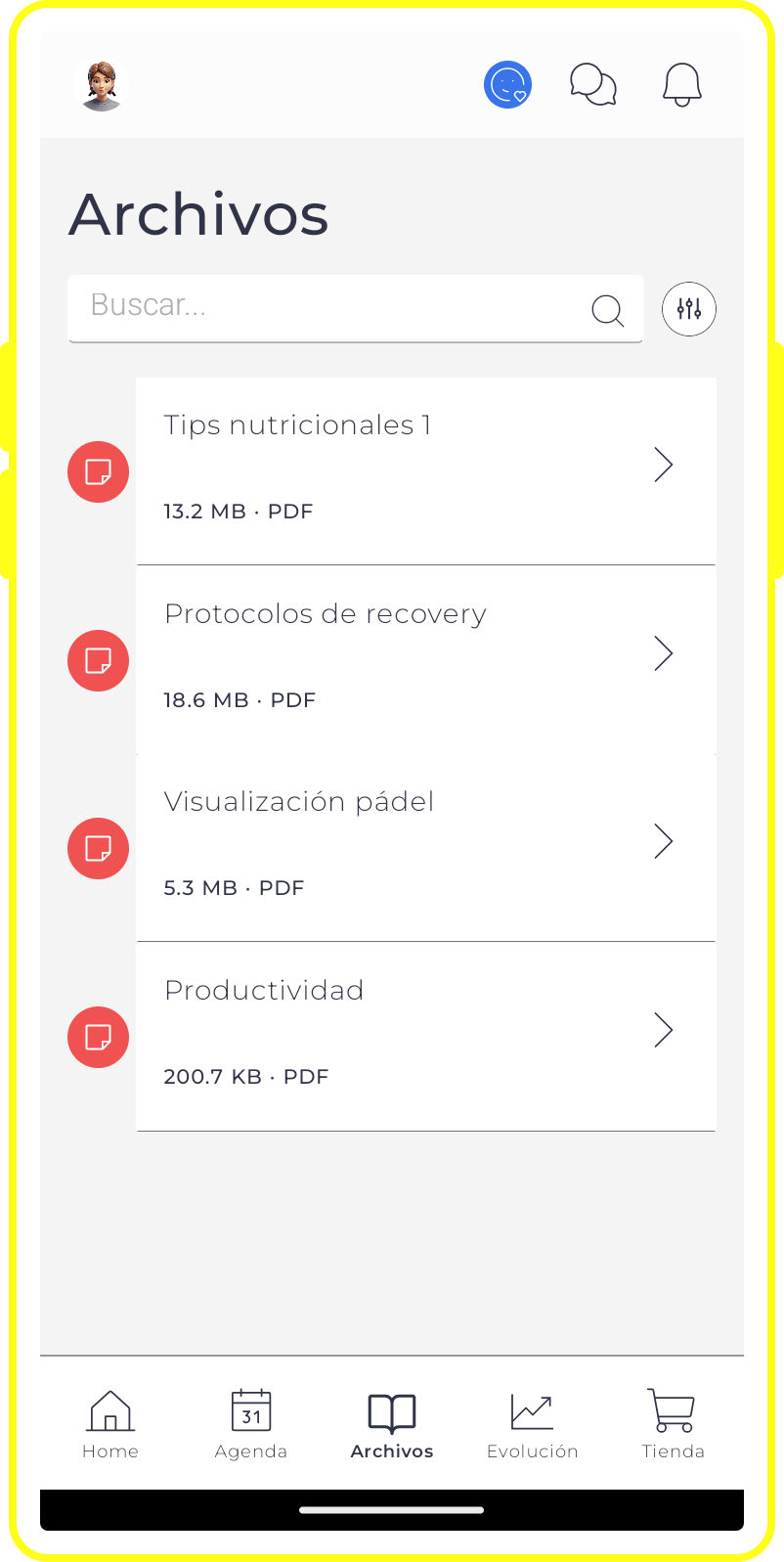This screenshot has height=1562, width=784.
Task: Open the Tienda shop tab
Action: [673, 1424]
